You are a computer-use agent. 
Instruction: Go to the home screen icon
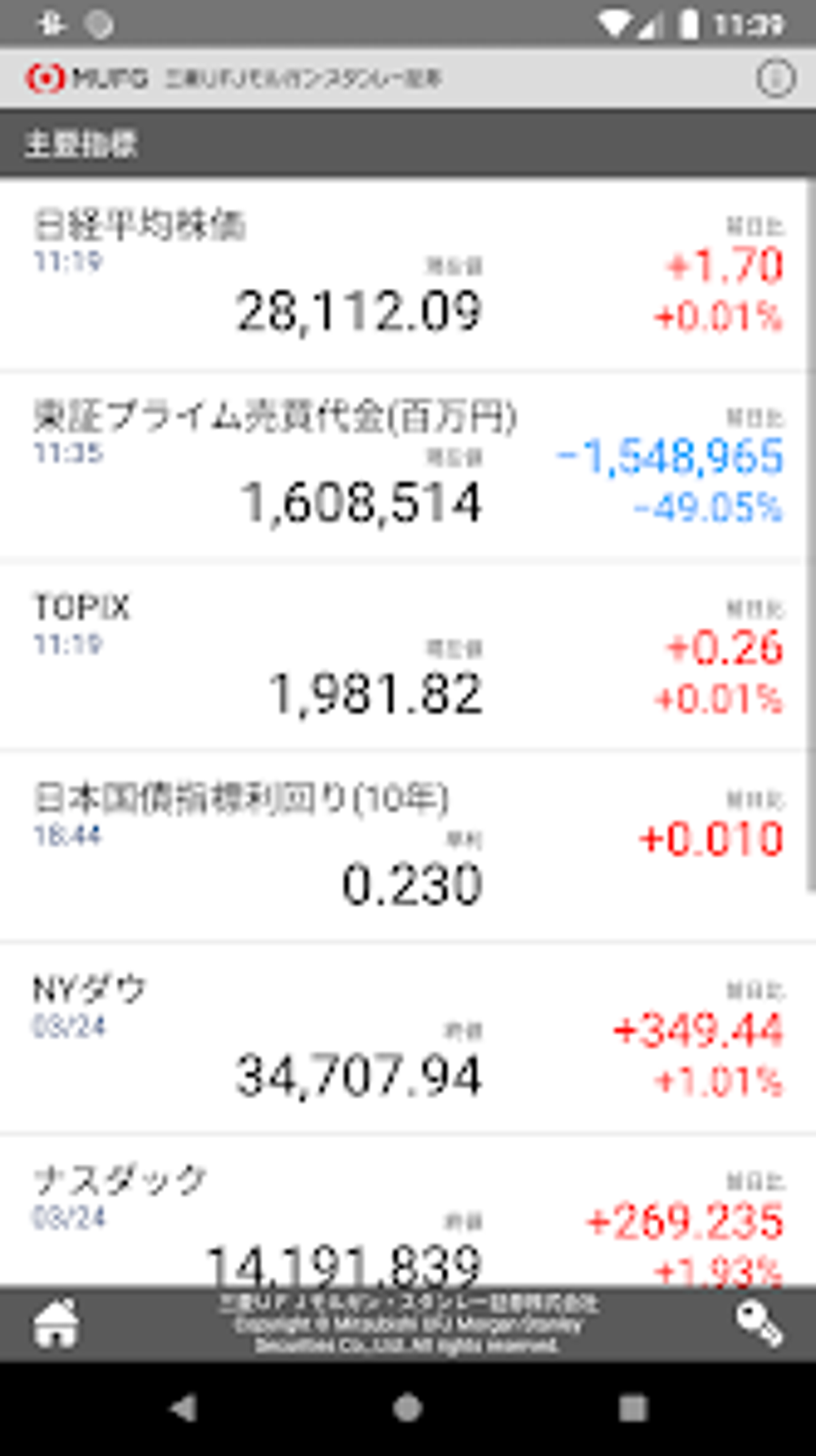click(56, 1324)
